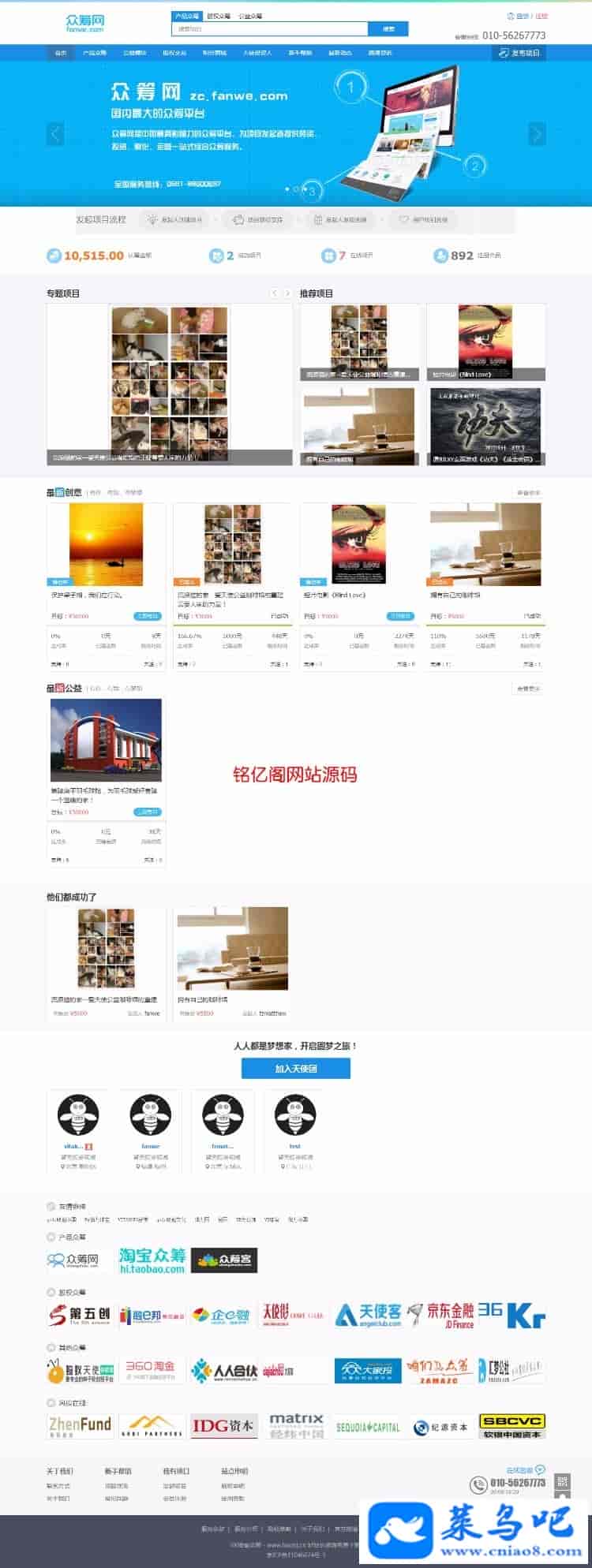This screenshot has height=1568, width=592.
Task: Open the 首页 nav item
Action: (61, 53)
